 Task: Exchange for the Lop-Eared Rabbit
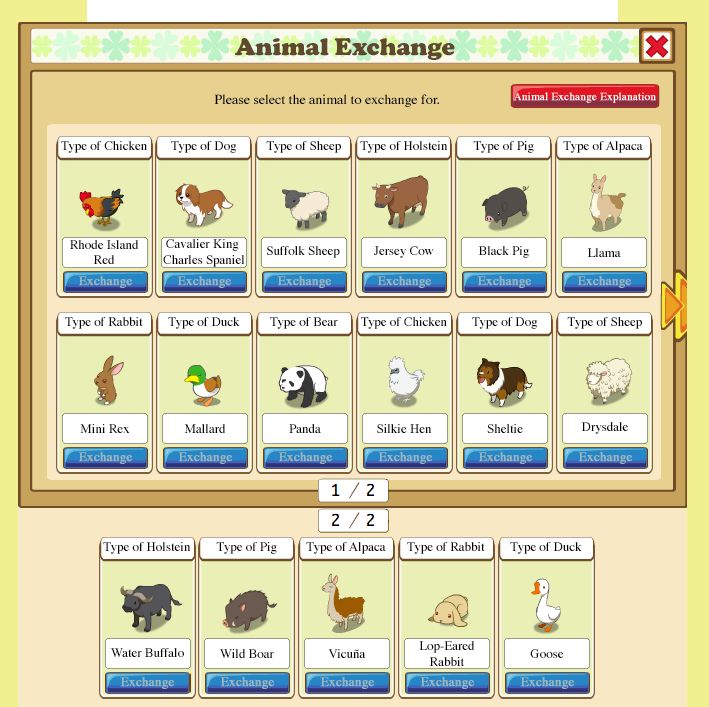point(447,683)
